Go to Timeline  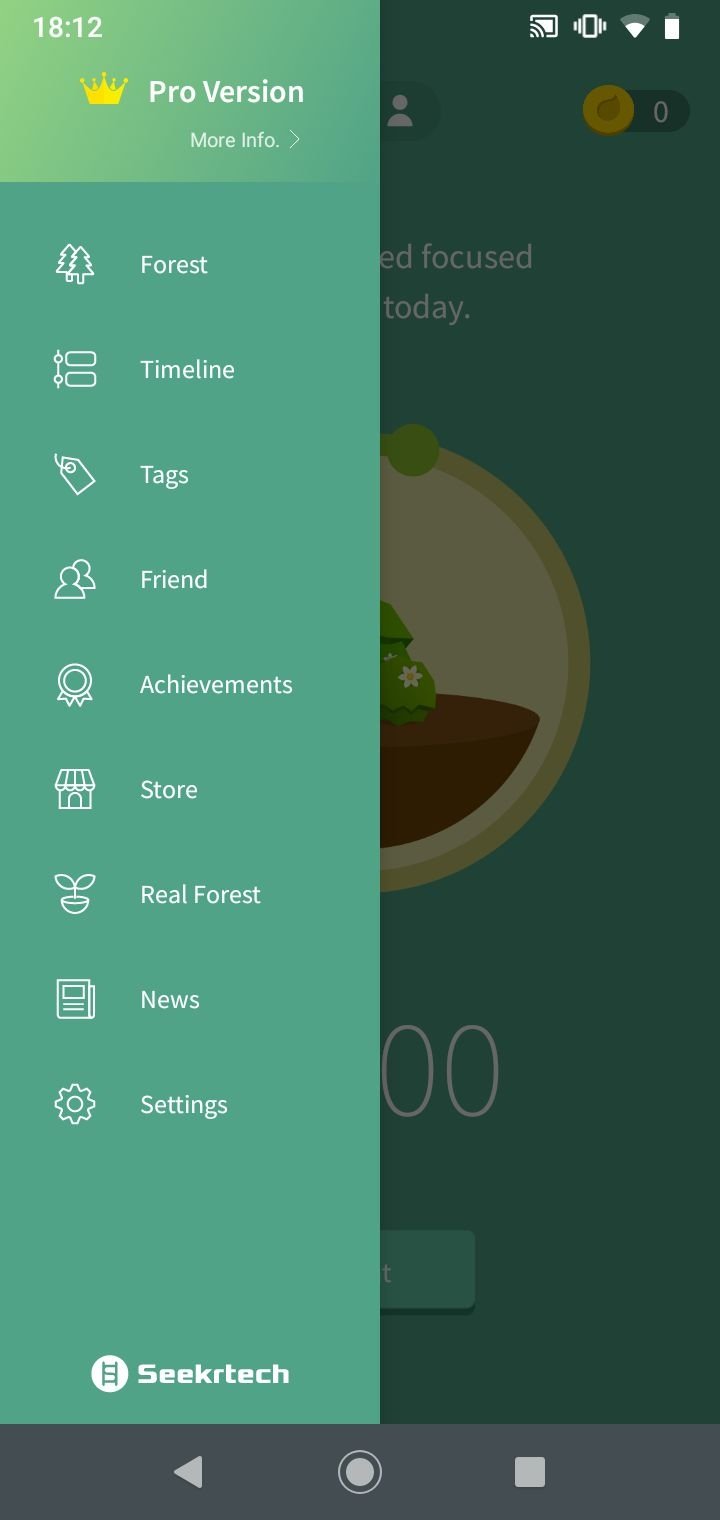[x=190, y=370]
